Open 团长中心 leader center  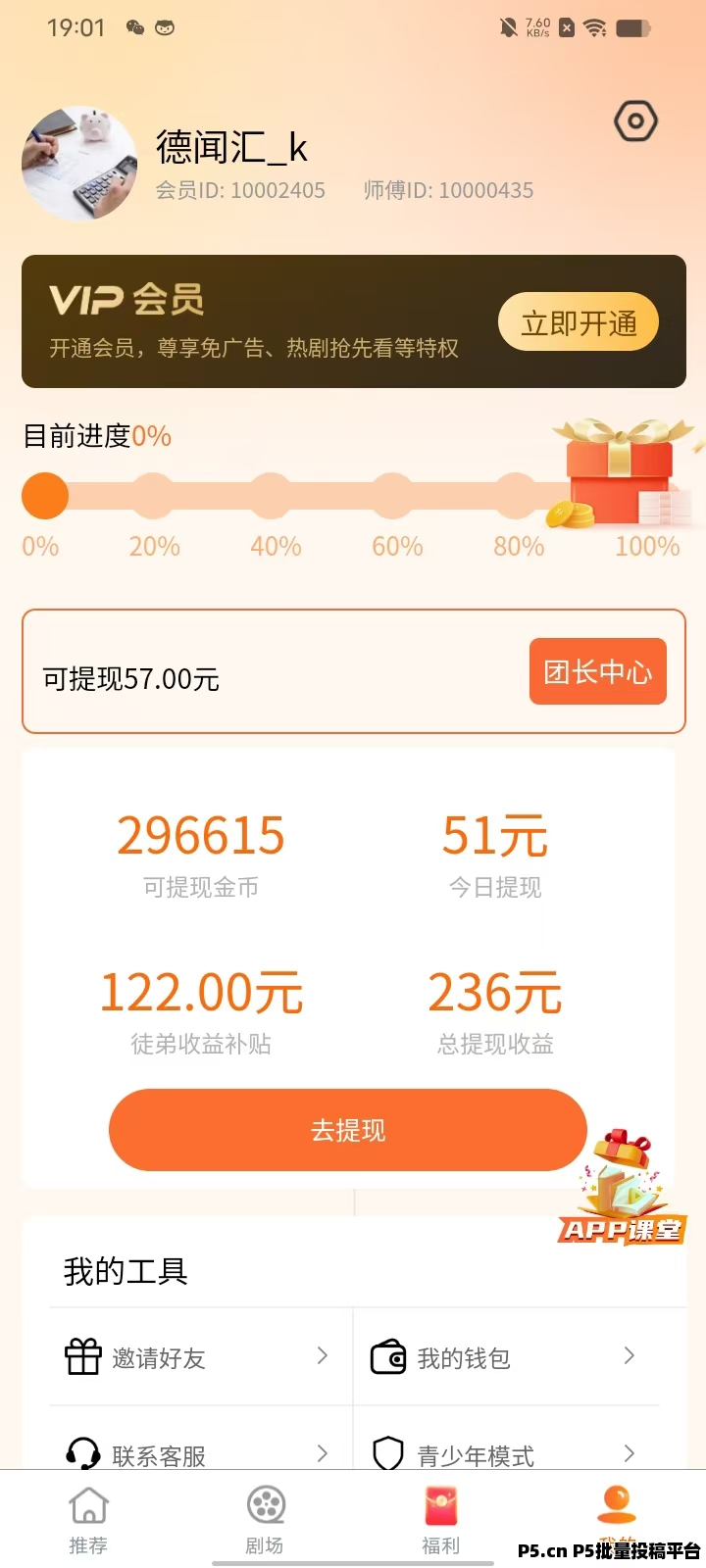pyautogui.click(x=598, y=671)
